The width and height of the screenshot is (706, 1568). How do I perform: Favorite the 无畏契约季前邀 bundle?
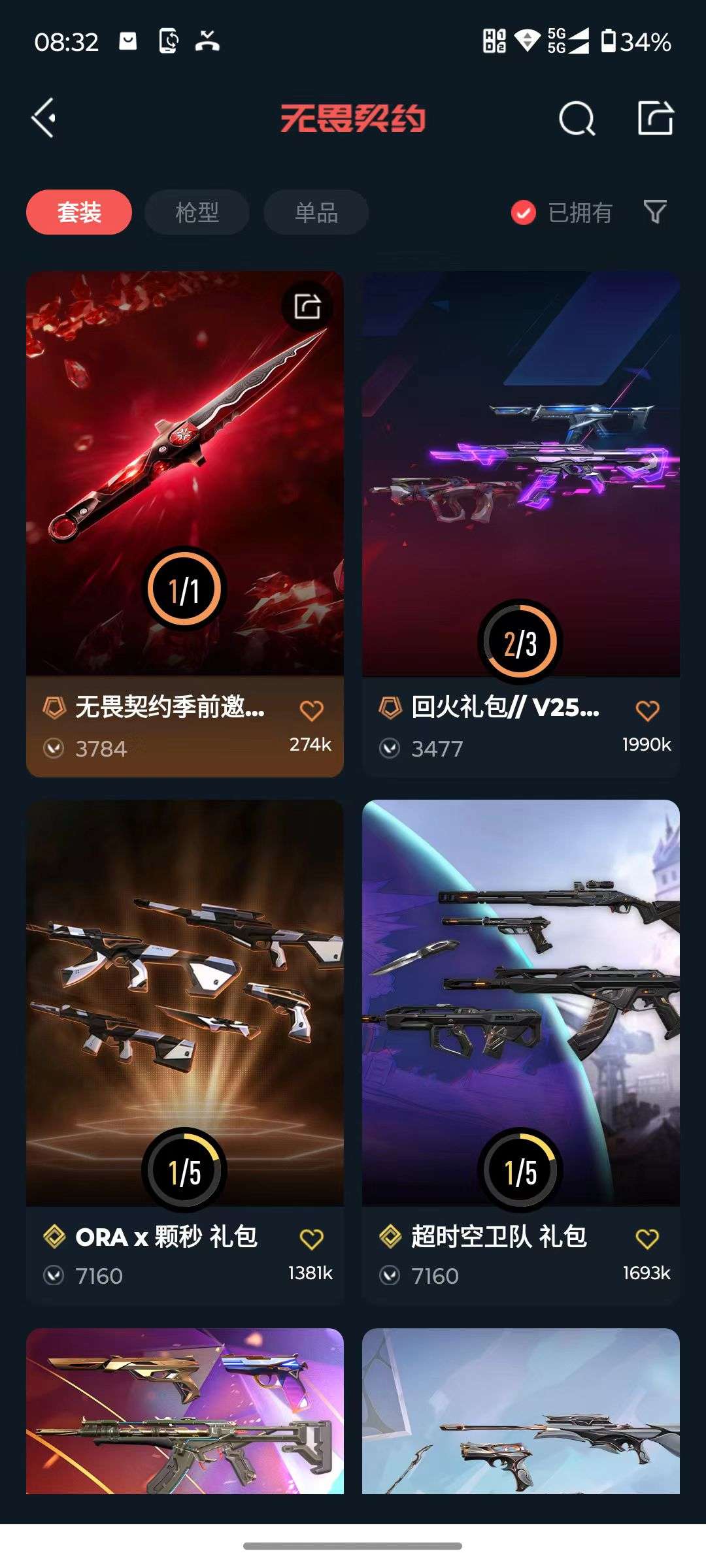313,708
